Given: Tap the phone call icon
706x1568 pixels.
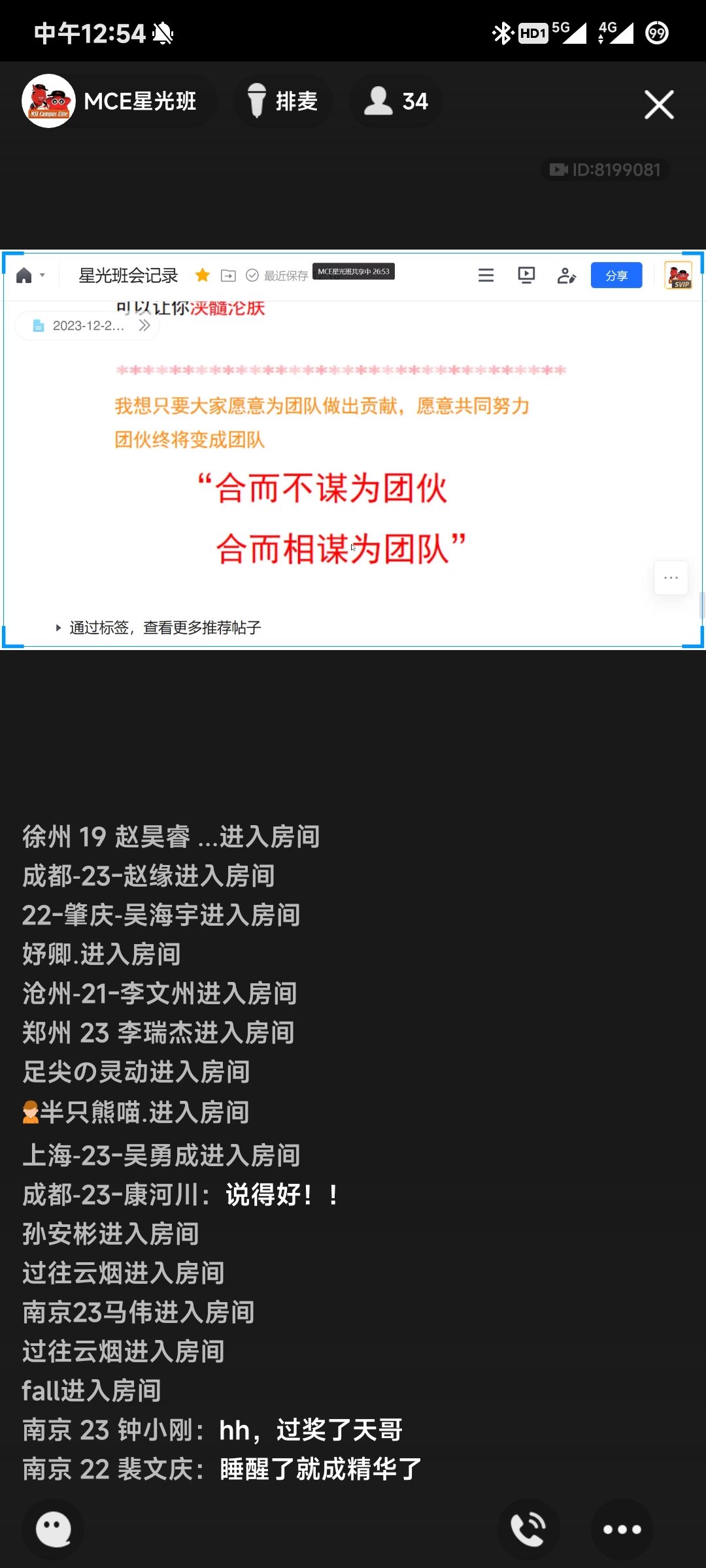Looking at the screenshot, I should tap(528, 1529).
